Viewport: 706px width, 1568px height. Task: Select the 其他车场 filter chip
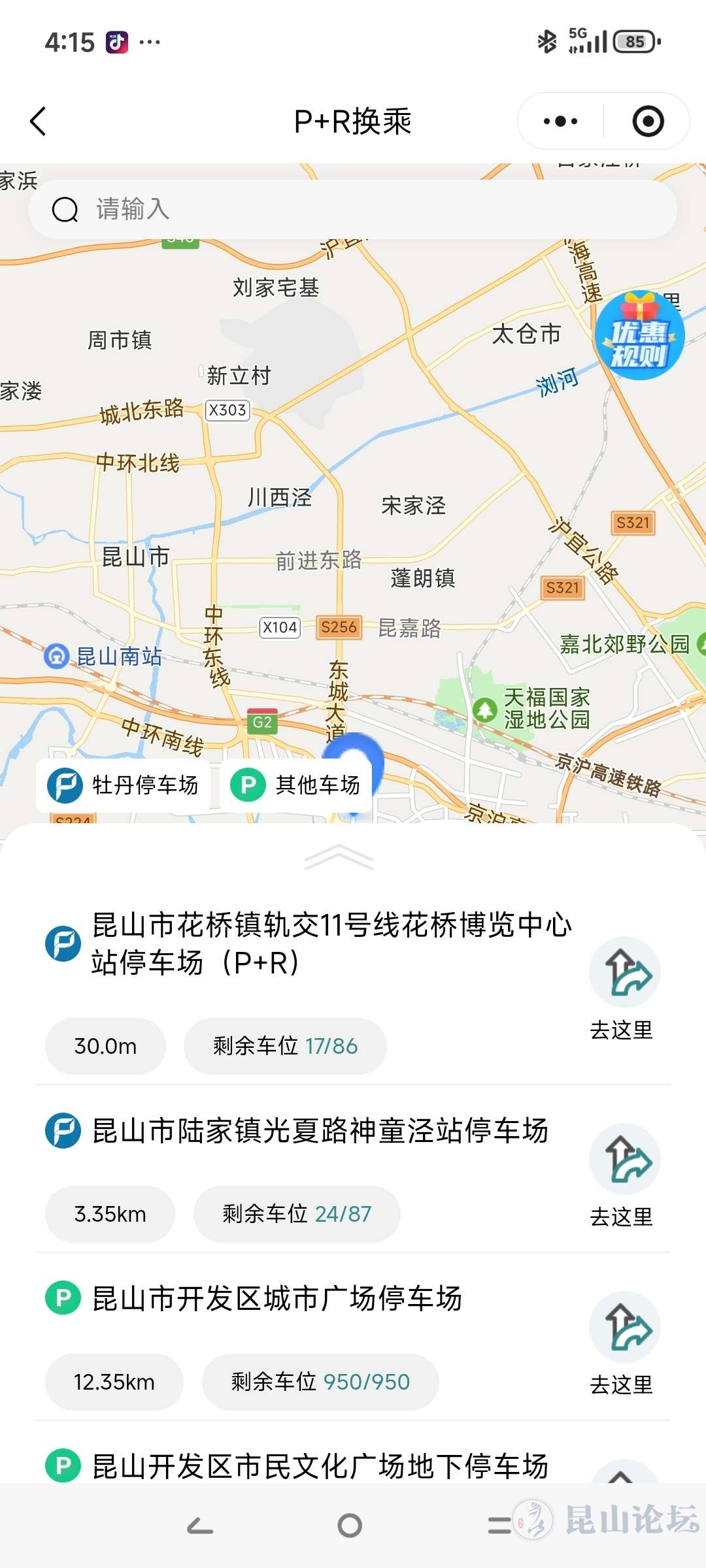(x=296, y=785)
